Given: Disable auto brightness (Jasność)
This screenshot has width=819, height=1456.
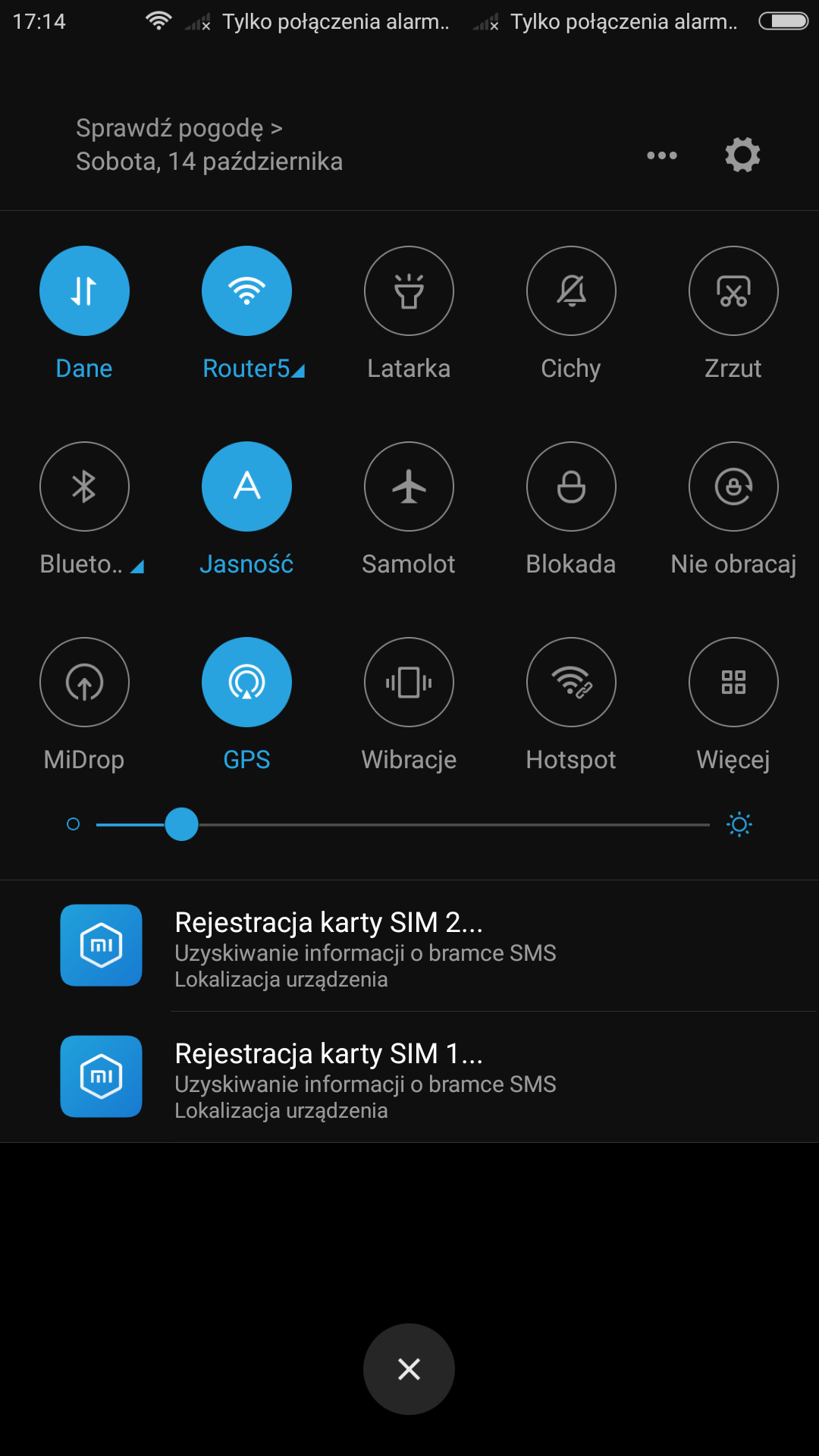Looking at the screenshot, I should tap(246, 487).
